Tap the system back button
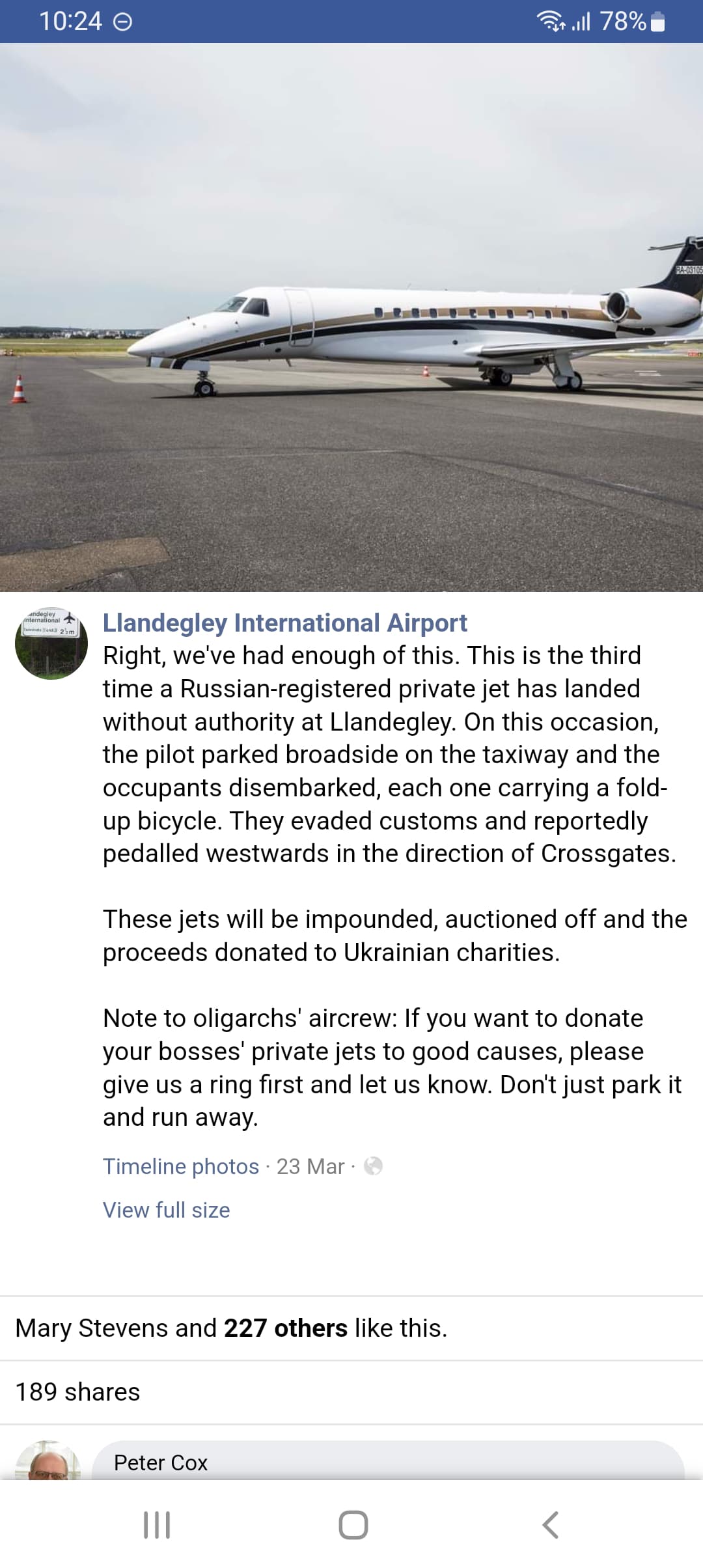Viewport: 703px width, 1568px height. (550, 1524)
